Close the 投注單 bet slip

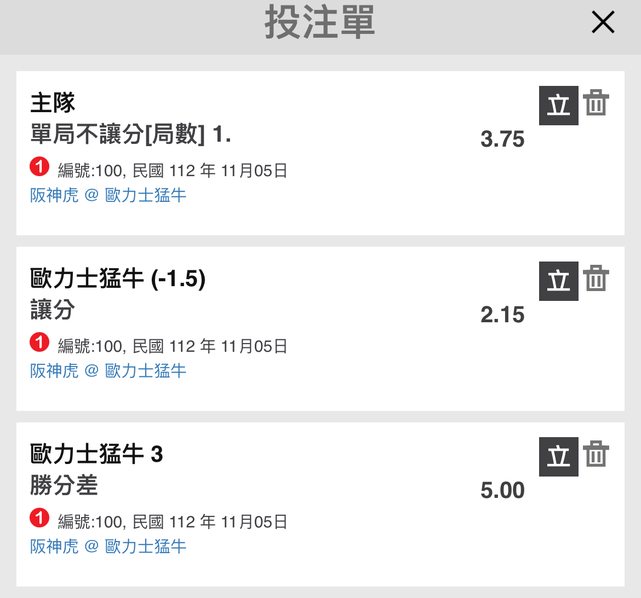(603, 22)
